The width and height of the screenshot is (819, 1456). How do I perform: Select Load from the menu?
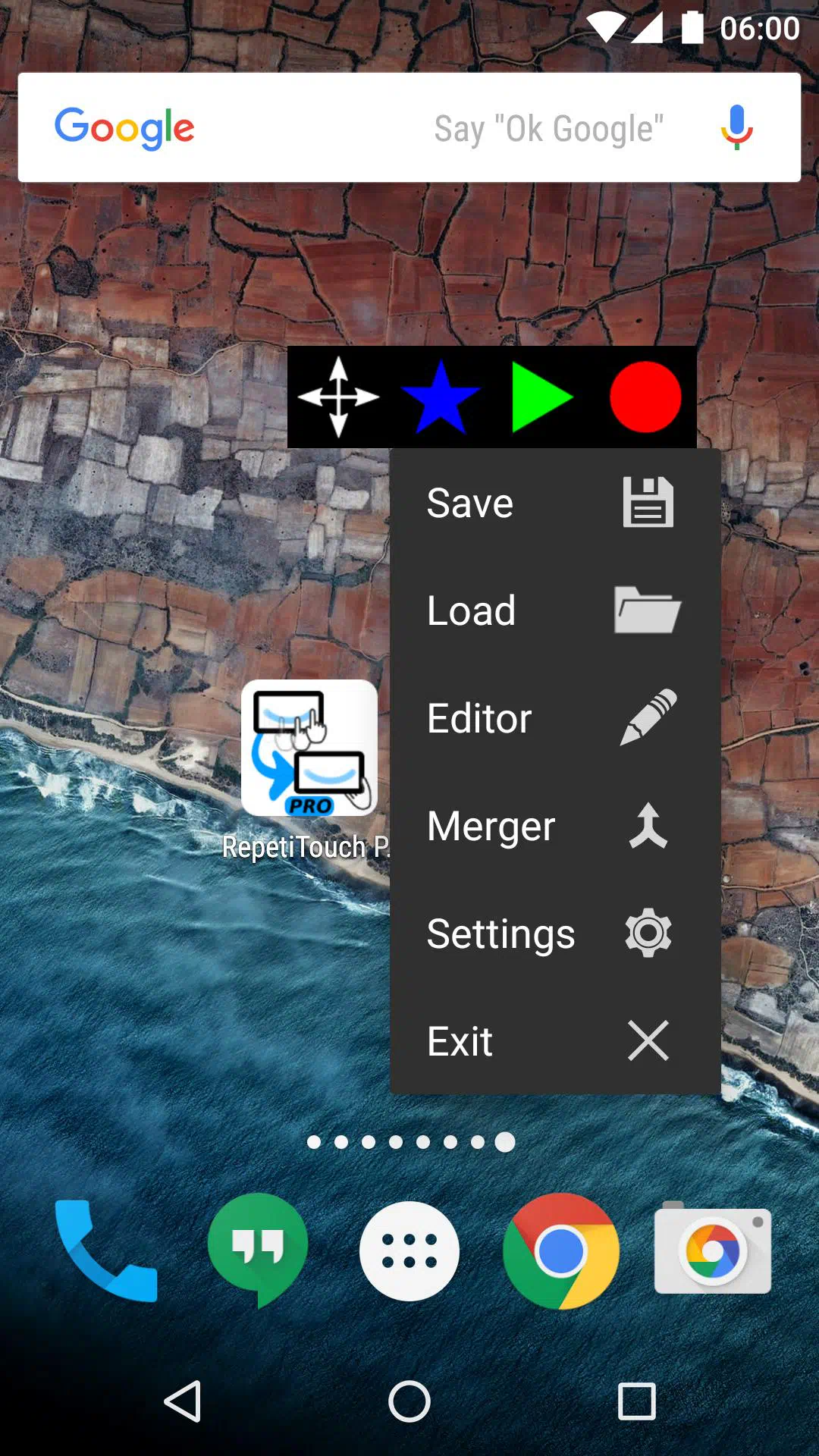555,610
